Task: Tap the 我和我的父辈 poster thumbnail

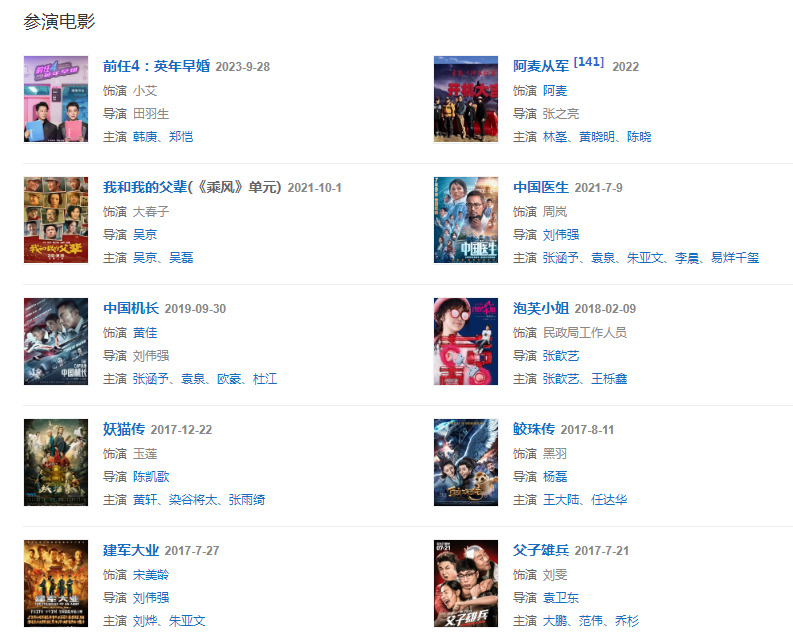Action: click(56, 220)
